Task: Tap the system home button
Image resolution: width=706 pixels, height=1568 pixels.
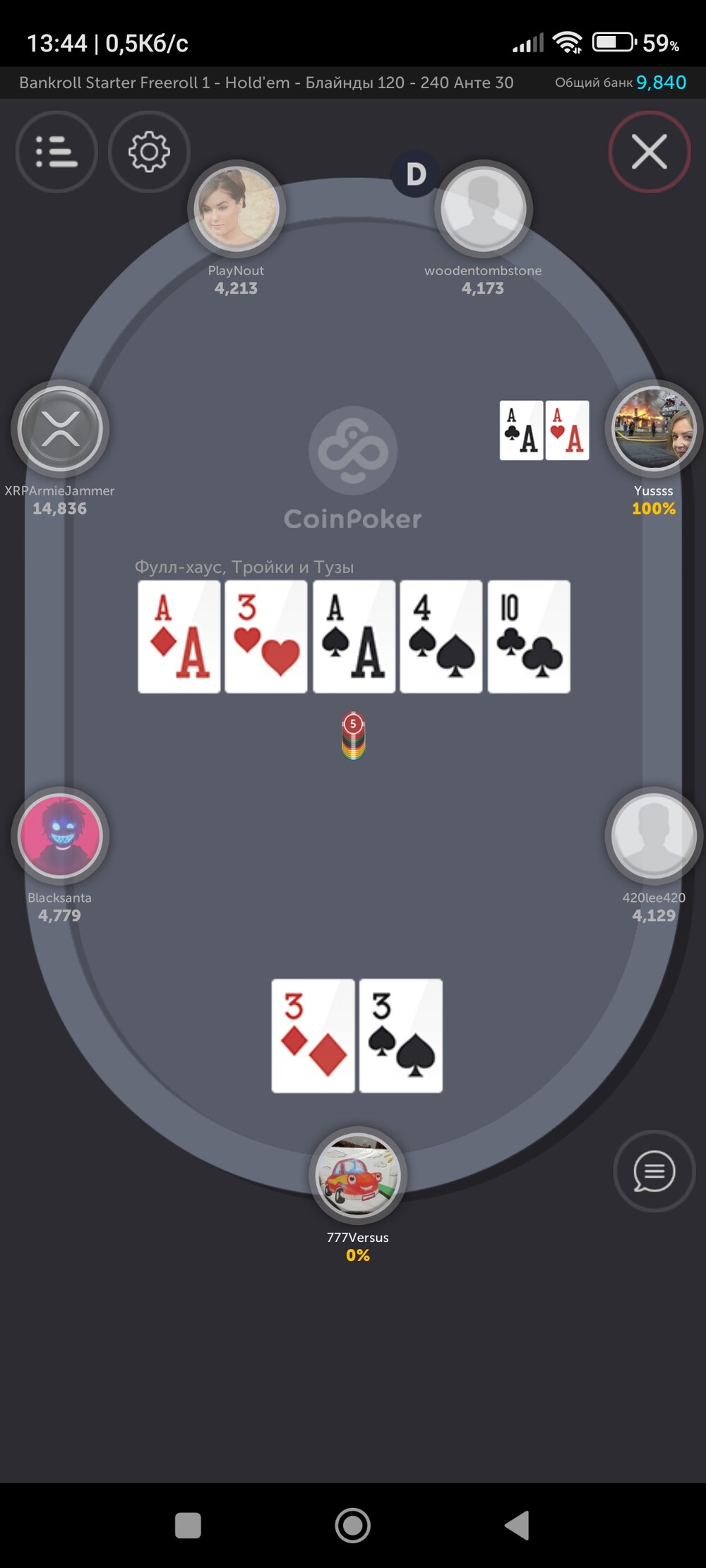Action: coord(353,1526)
